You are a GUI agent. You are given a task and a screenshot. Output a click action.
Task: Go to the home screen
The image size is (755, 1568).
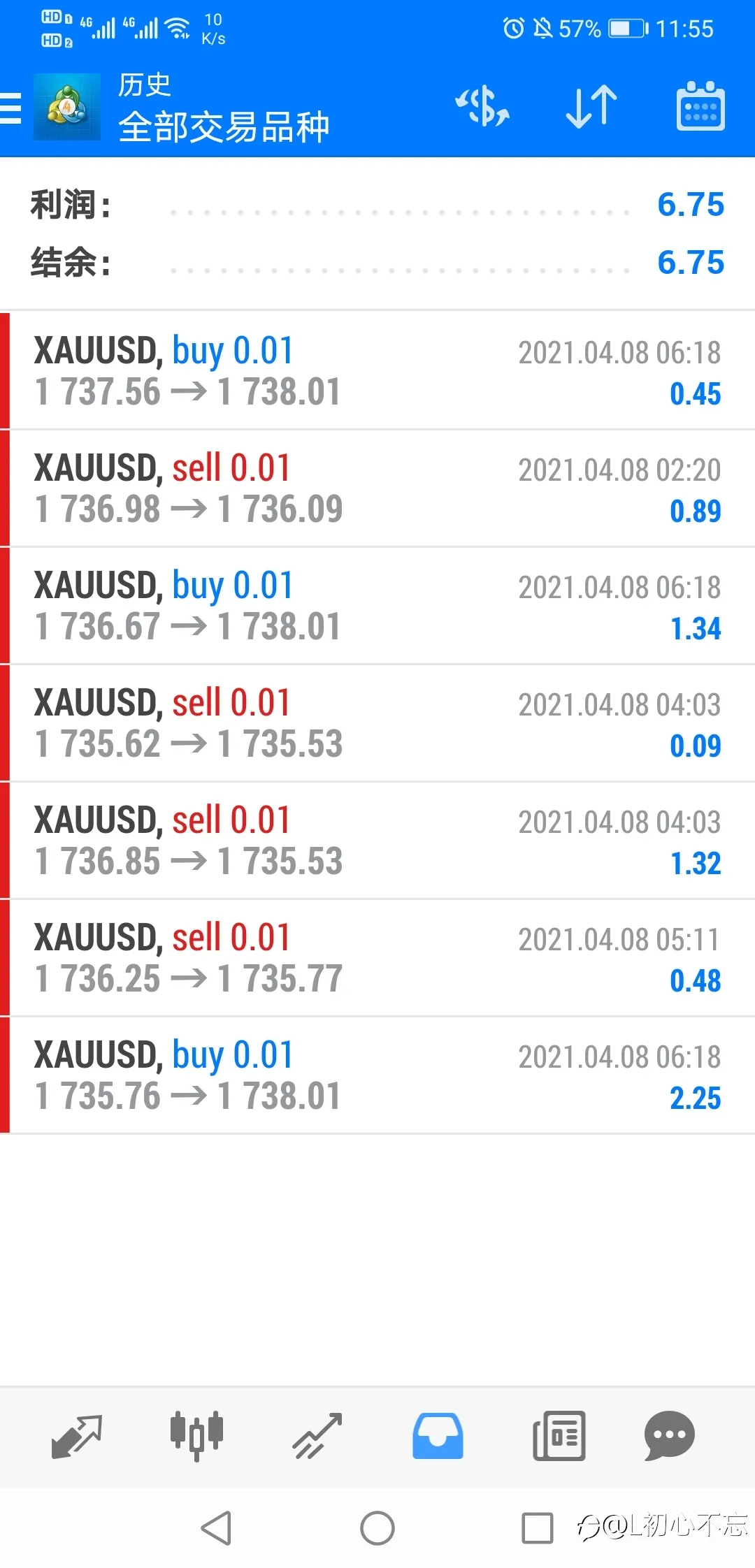pos(377,1528)
